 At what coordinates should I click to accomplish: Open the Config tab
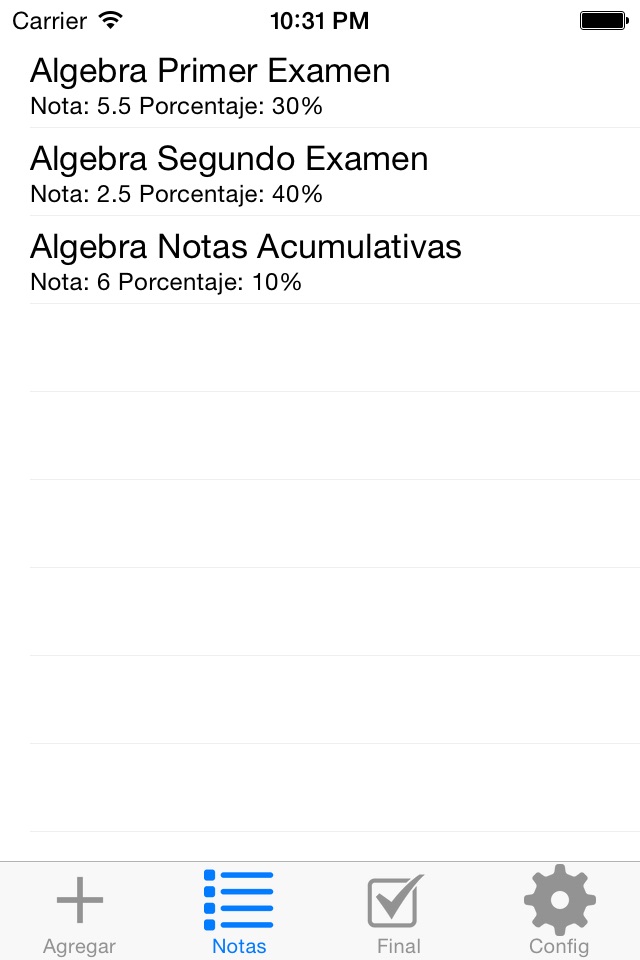560,912
